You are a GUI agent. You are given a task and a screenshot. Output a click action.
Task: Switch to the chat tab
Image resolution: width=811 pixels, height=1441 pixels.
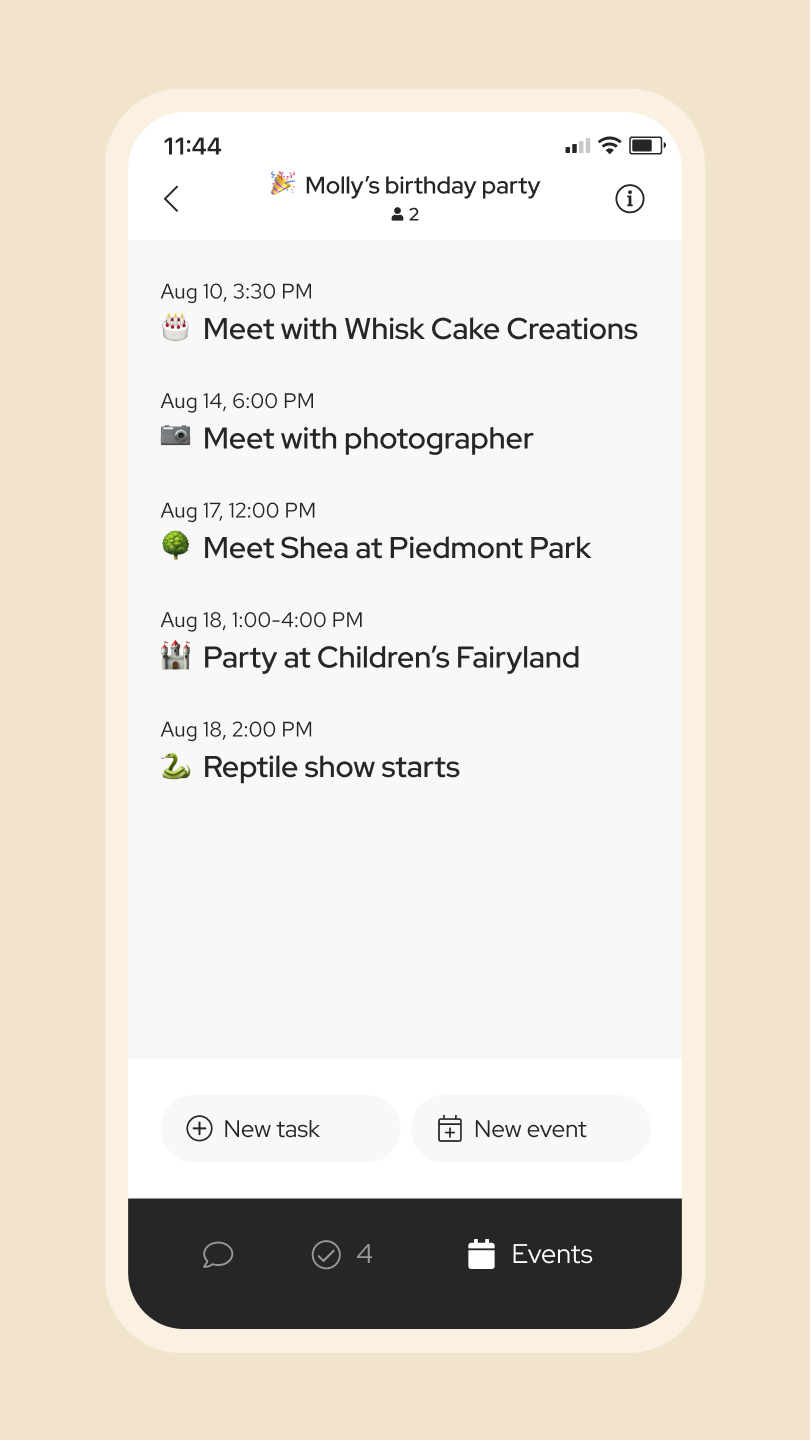tap(218, 1254)
